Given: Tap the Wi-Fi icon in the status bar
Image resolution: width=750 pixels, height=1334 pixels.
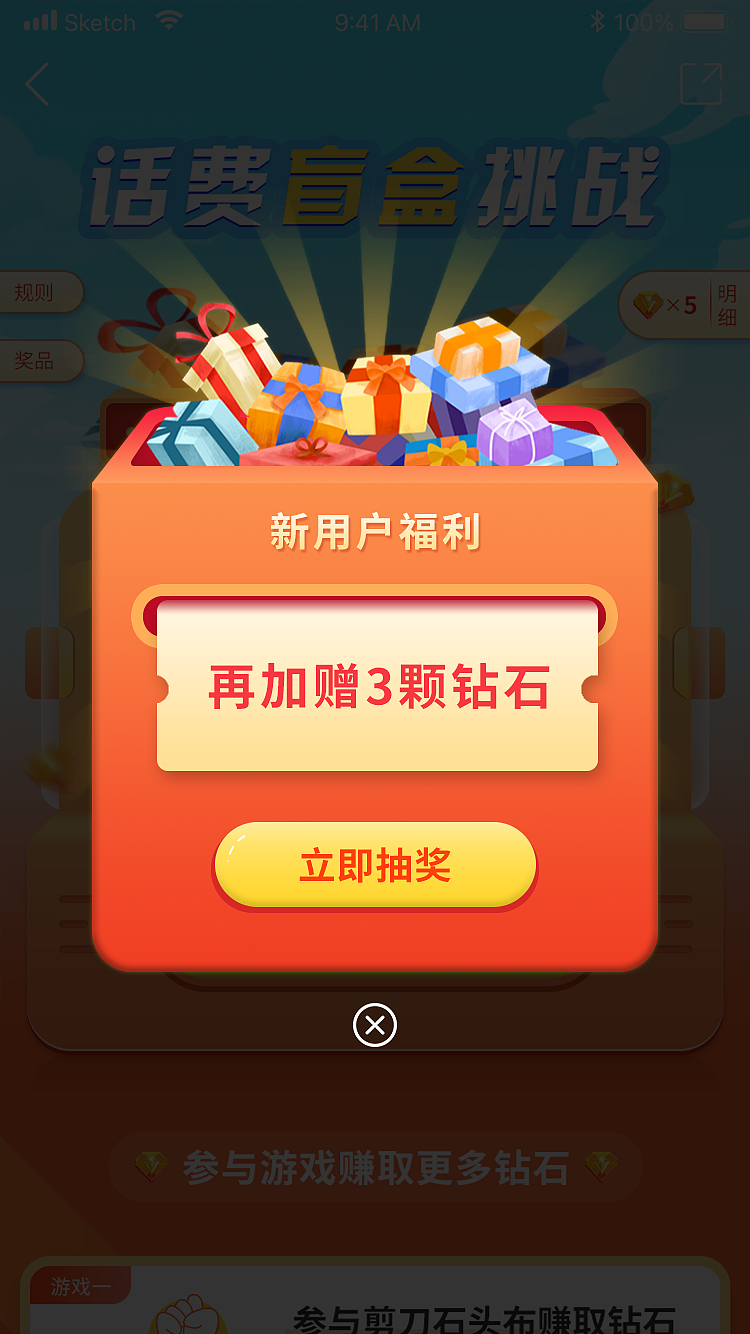Looking at the screenshot, I should tap(168, 22).
